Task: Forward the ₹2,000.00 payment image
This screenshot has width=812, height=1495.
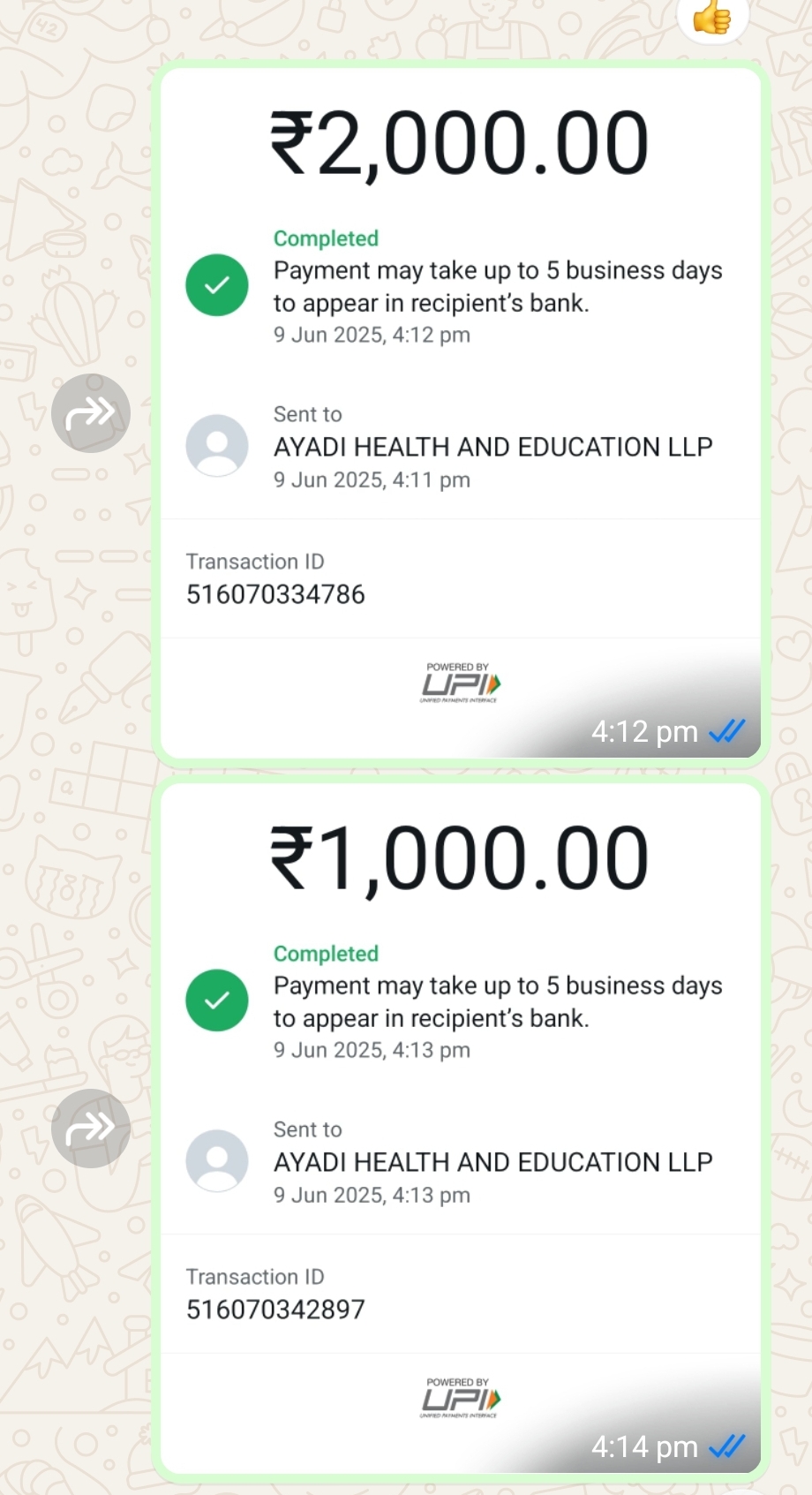Action: tap(90, 412)
